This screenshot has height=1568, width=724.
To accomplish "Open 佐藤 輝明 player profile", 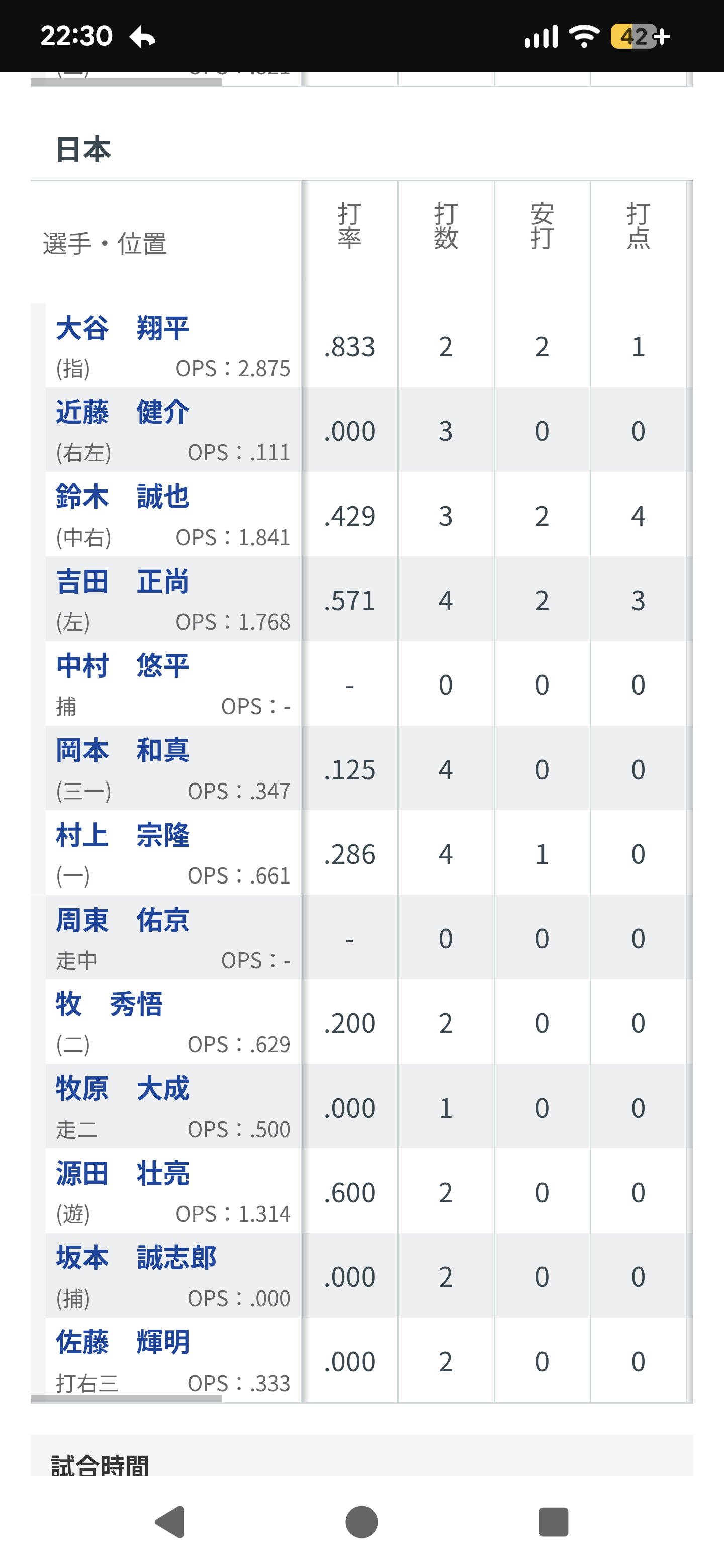I will coord(122,1343).
